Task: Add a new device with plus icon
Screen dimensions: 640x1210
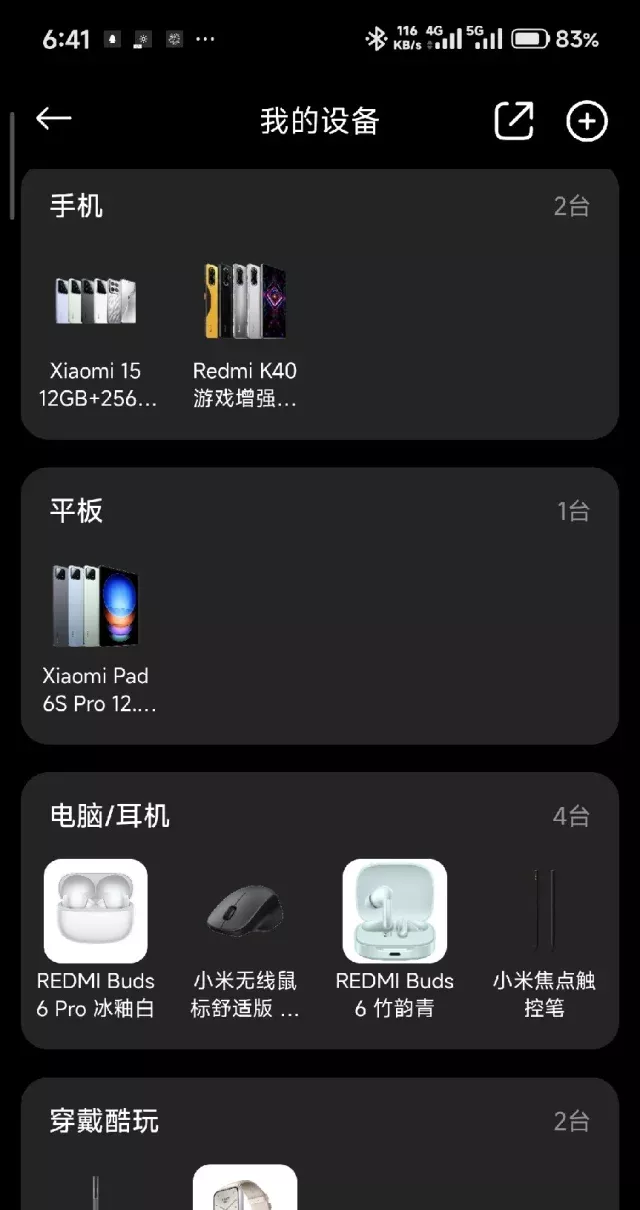Action: [x=587, y=121]
